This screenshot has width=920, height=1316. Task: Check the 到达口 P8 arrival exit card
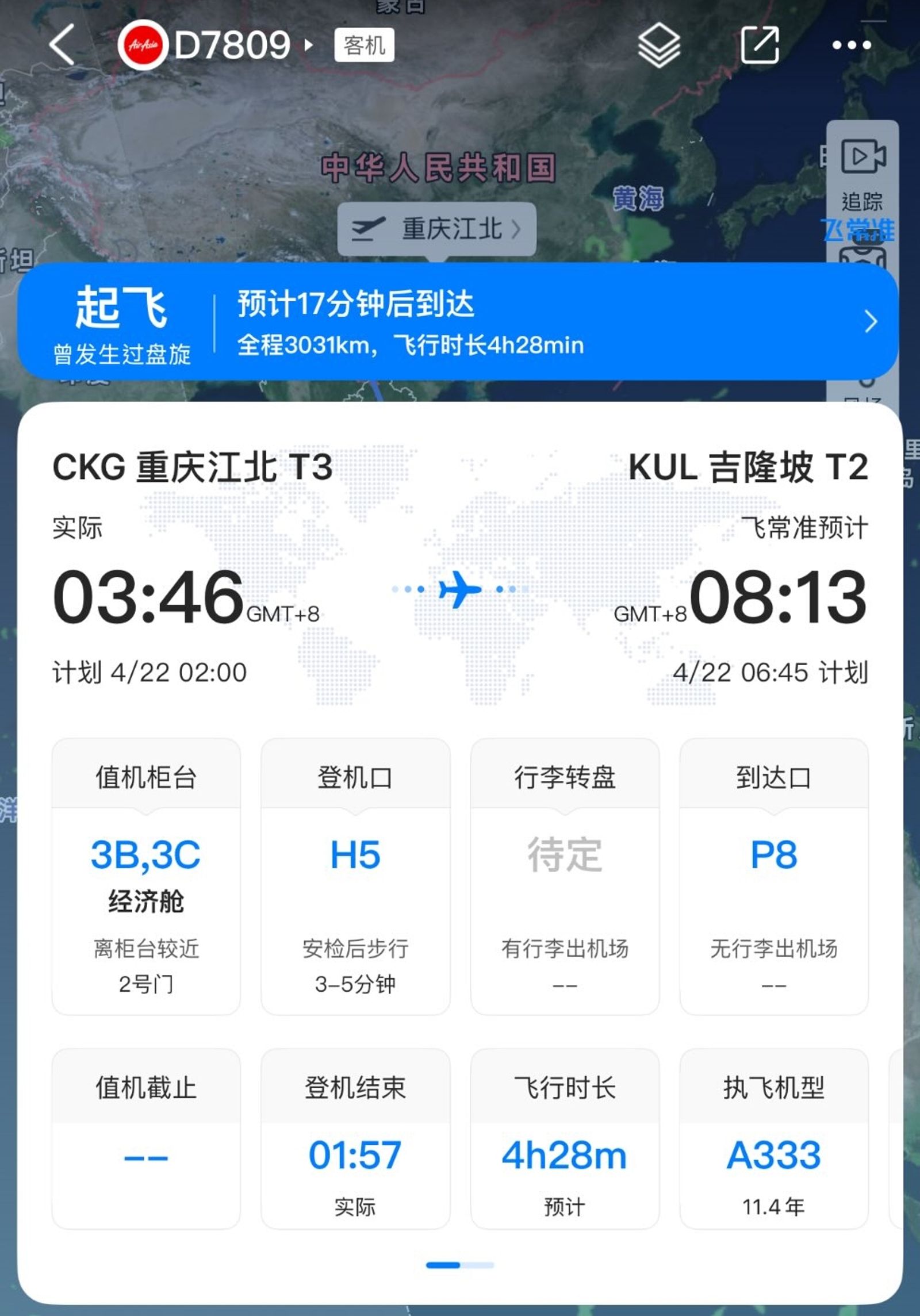coord(774,876)
